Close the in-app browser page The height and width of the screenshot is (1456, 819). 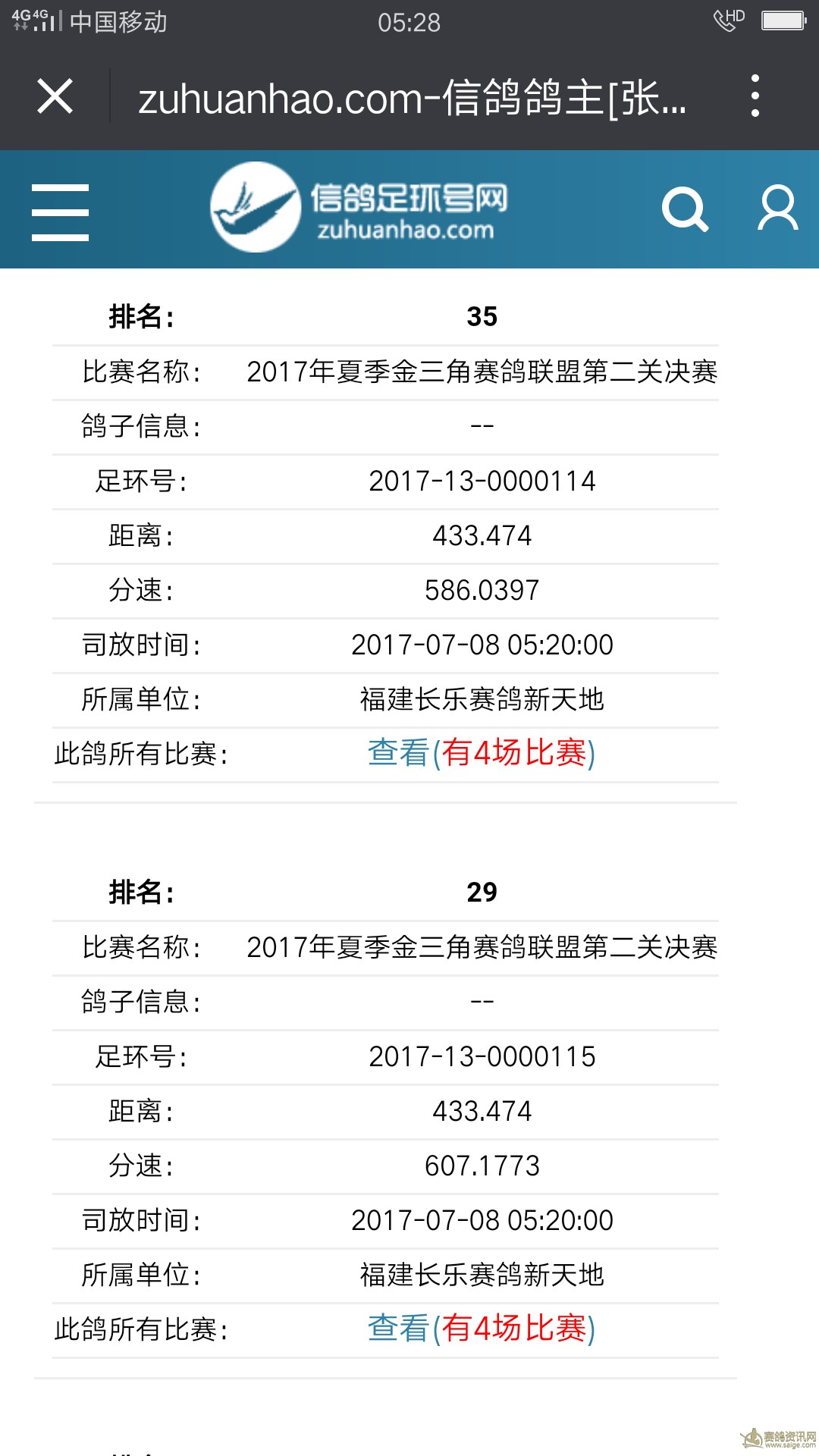coord(55,96)
